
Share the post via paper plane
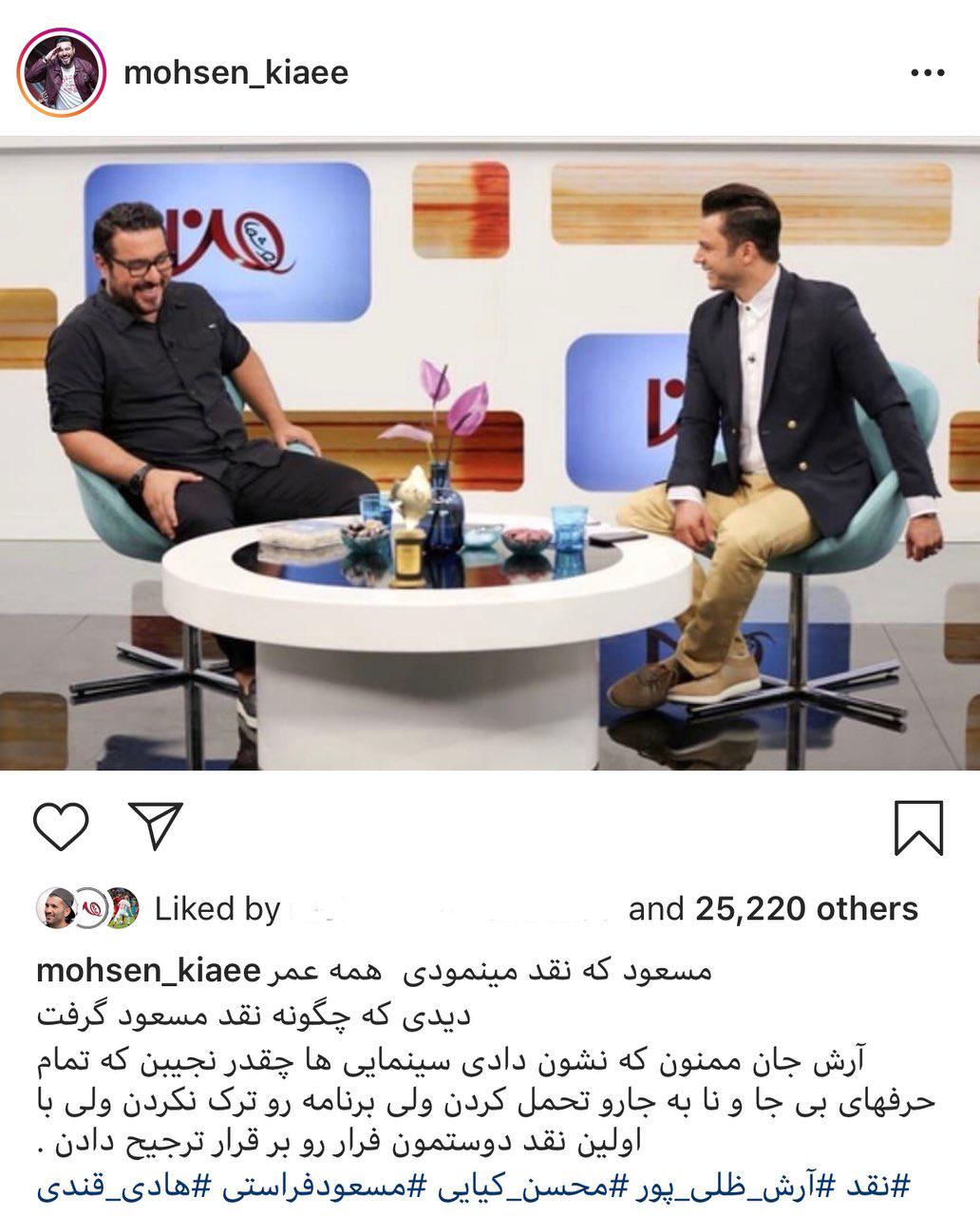click(x=155, y=826)
